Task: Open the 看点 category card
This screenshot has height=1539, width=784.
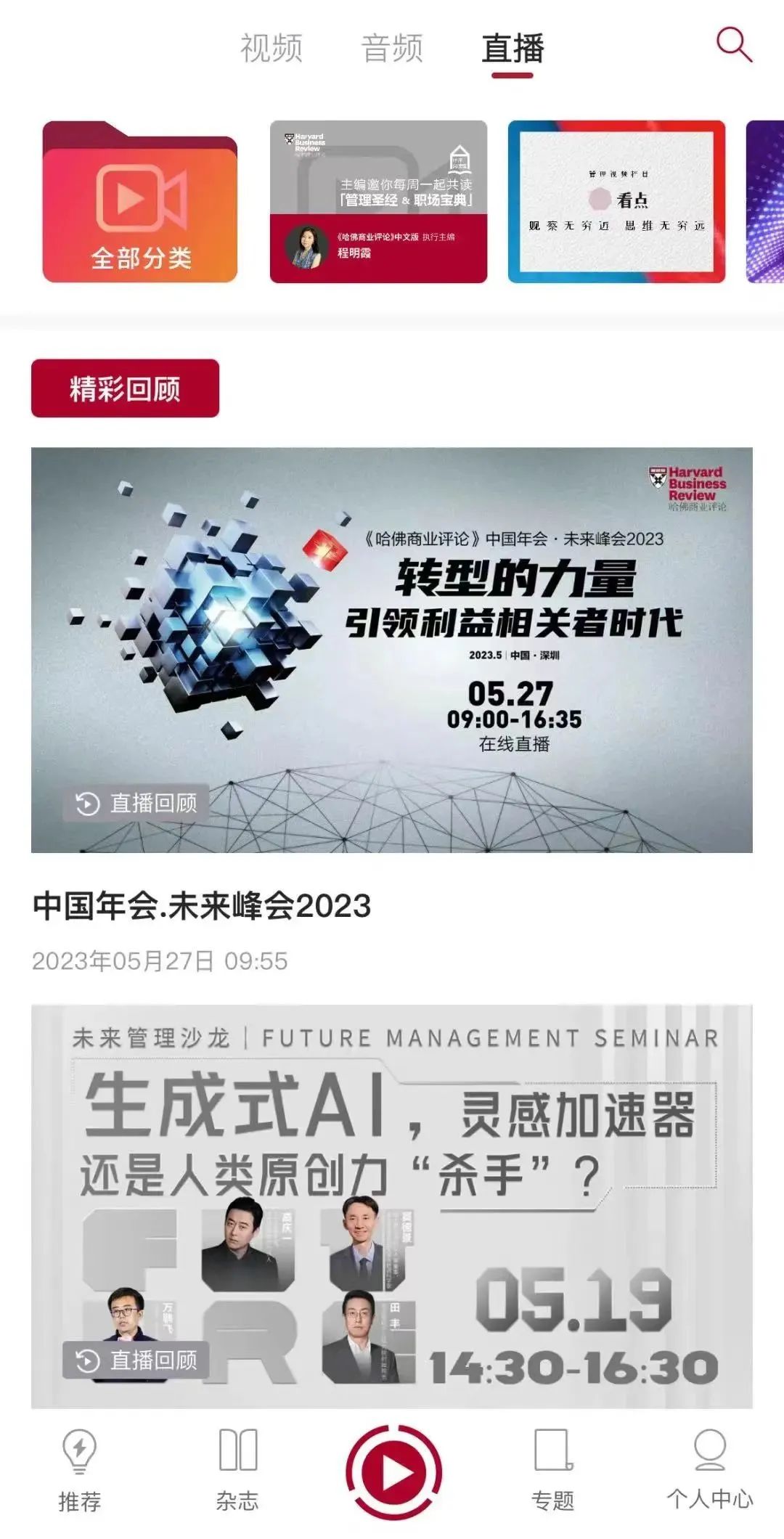Action: tap(616, 202)
